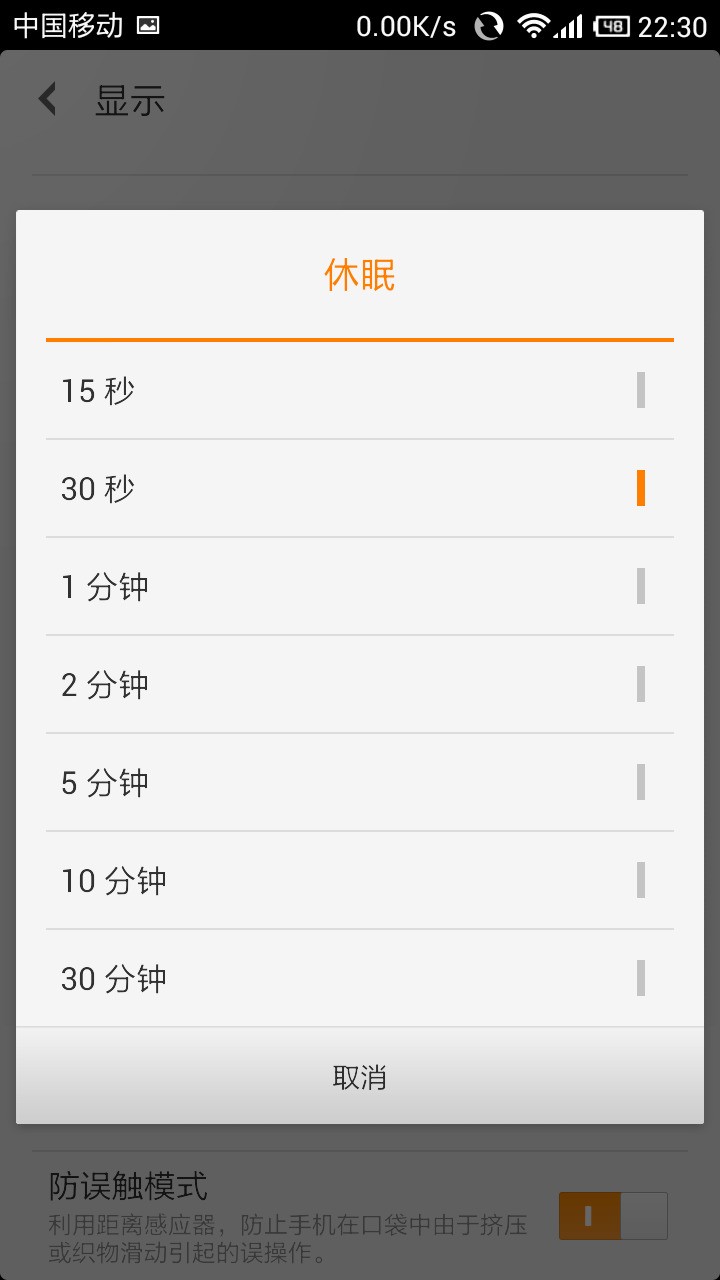This screenshot has height=1280, width=720.
Task: Set sleep time to 1 分钟
Action: [360, 586]
